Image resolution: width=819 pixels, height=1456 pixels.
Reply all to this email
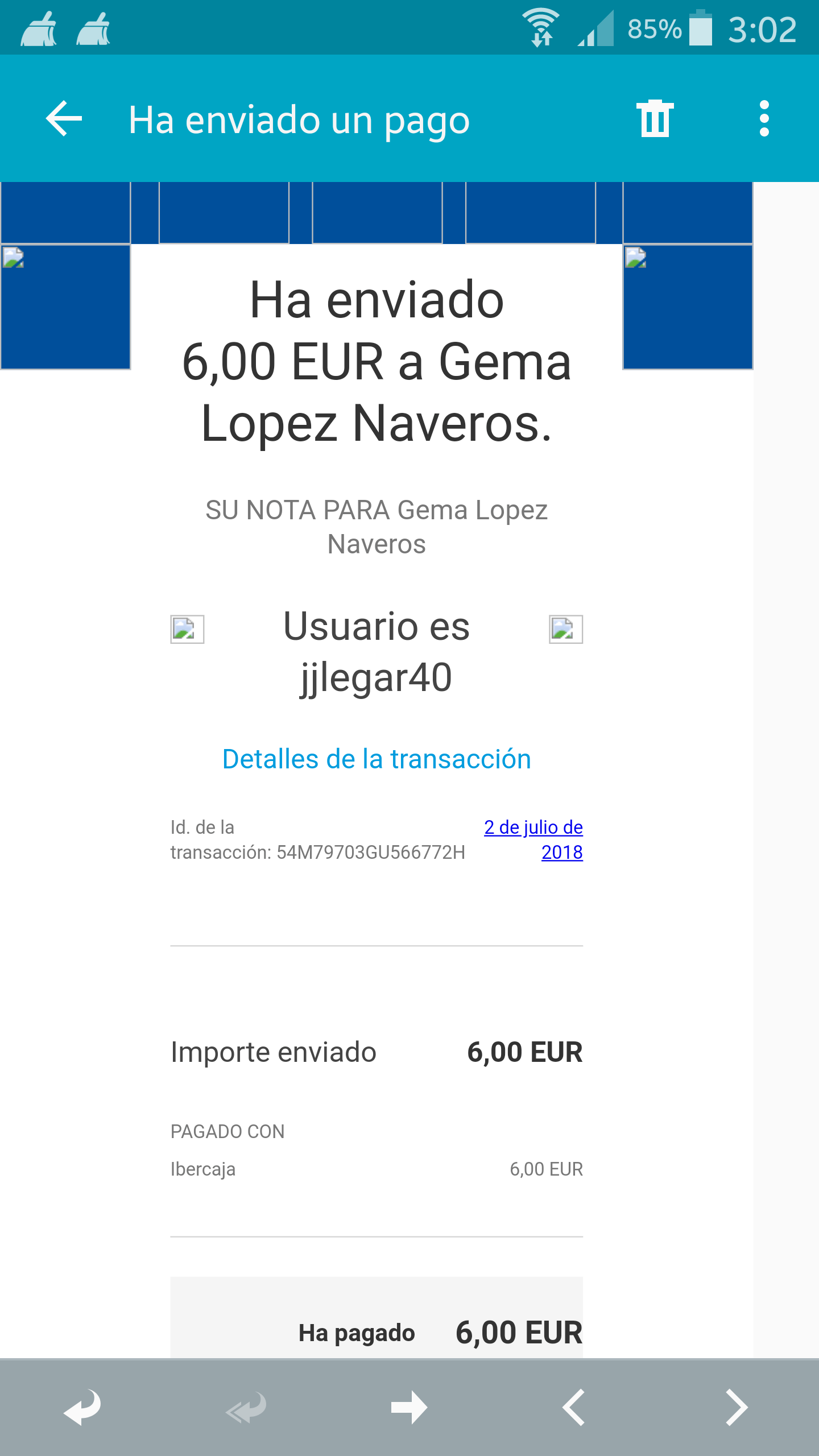[246, 1408]
